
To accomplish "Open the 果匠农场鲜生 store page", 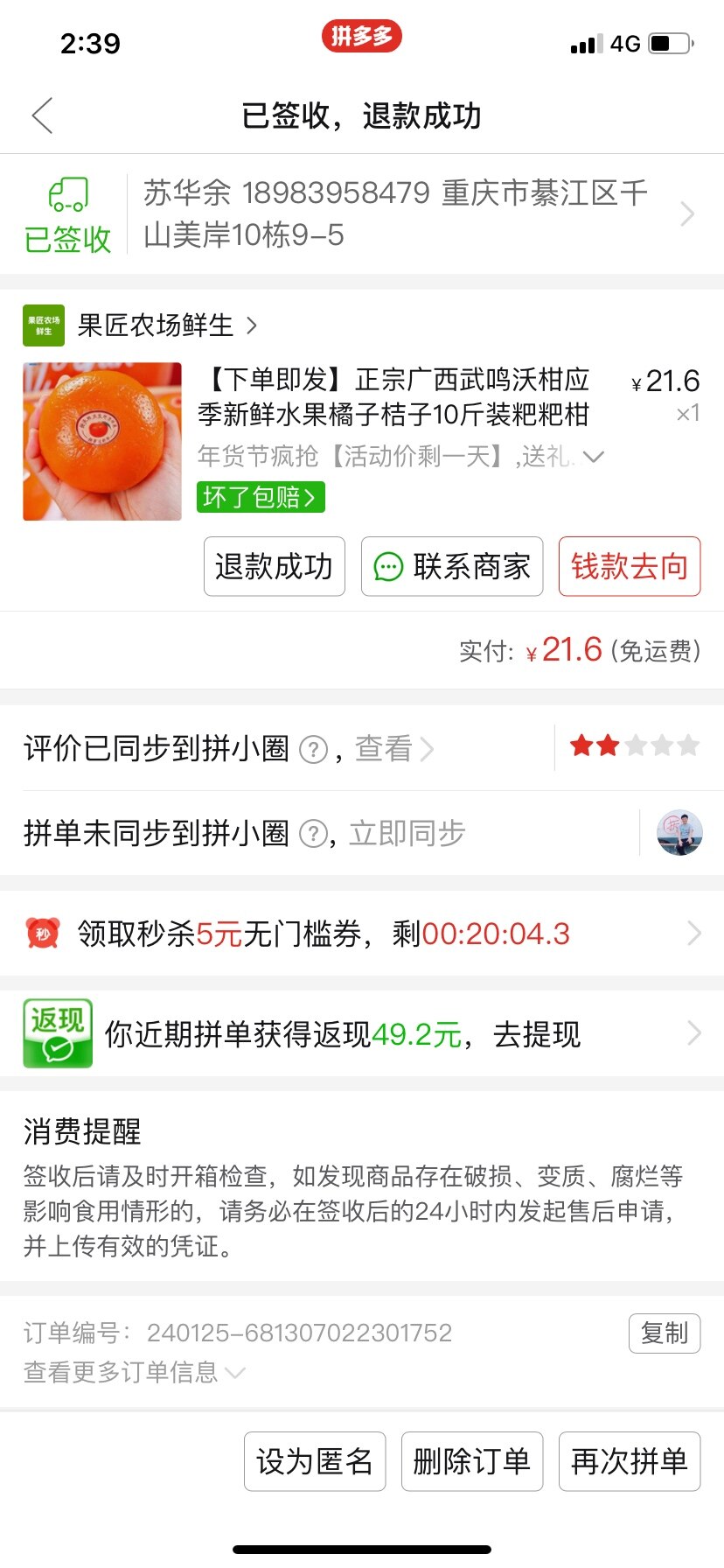I will (x=156, y=325).
